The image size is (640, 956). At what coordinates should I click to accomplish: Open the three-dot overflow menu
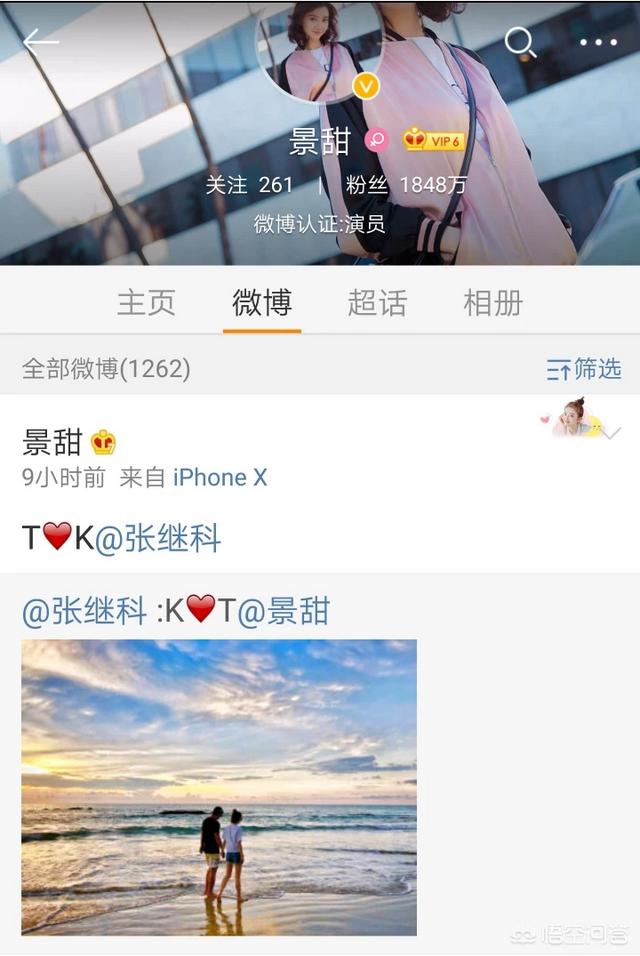point(598,43)
